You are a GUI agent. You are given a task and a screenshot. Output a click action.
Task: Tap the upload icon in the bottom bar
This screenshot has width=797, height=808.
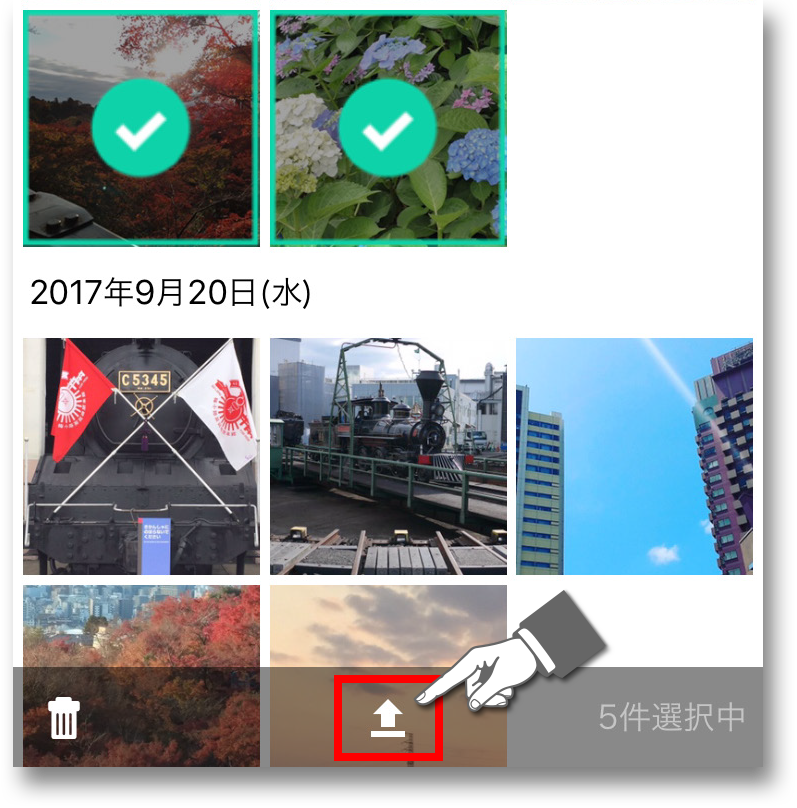pos(387,718)
